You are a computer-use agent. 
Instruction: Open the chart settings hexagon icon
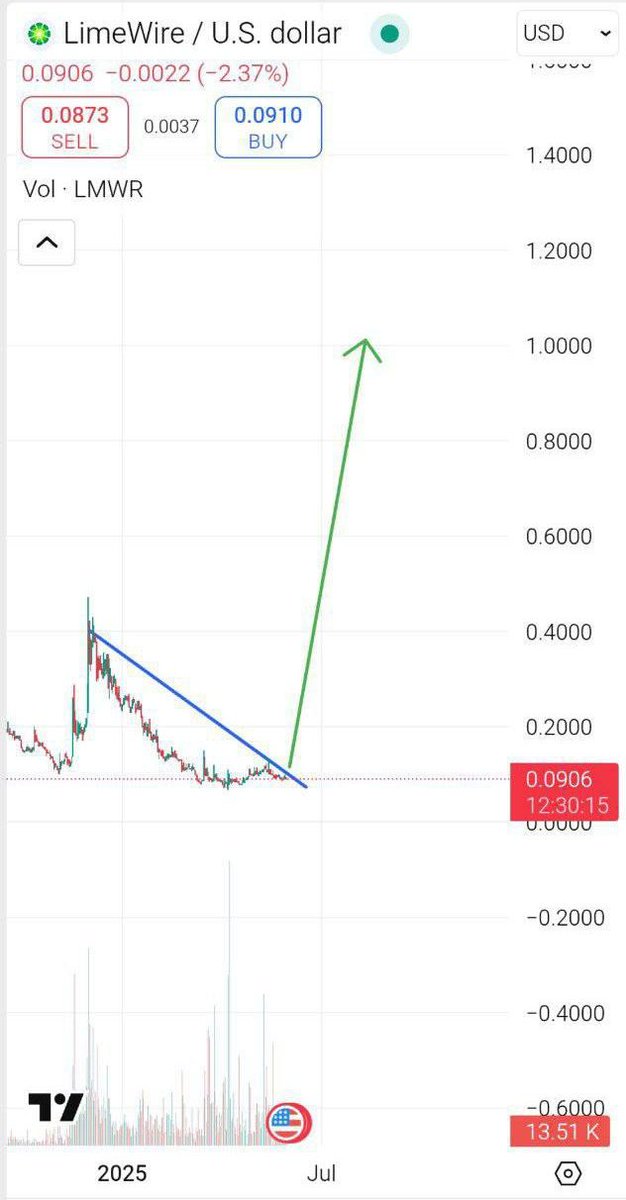click(x=568, y=1173)
